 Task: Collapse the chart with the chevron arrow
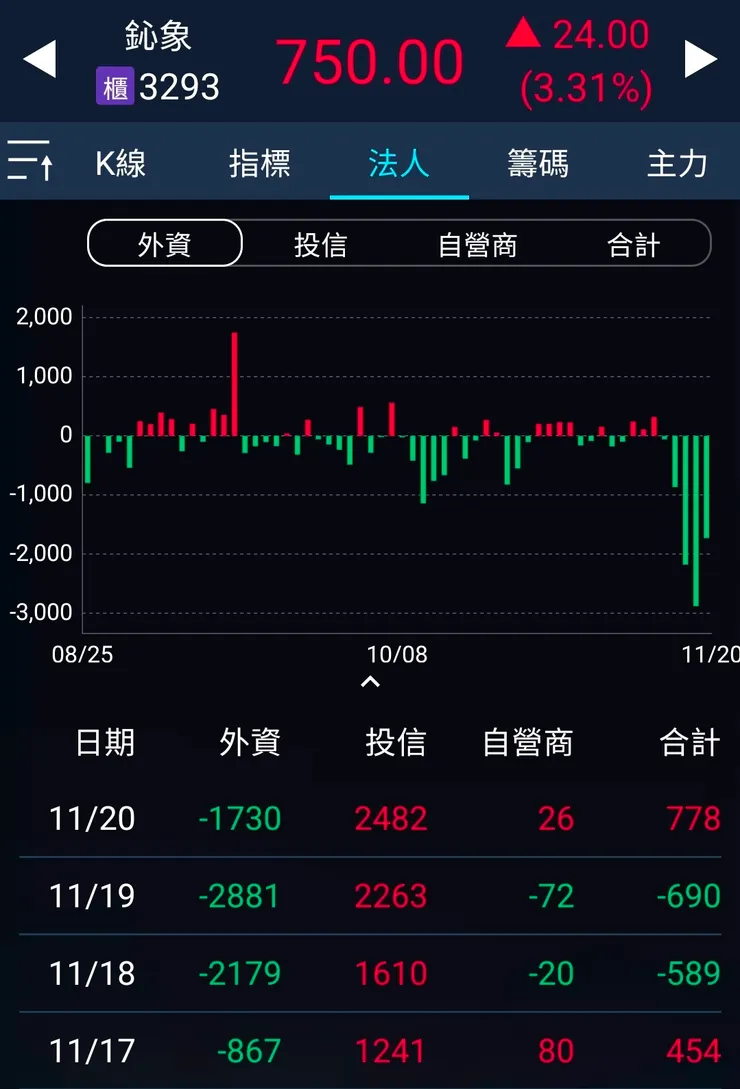[x=370, y=681]
